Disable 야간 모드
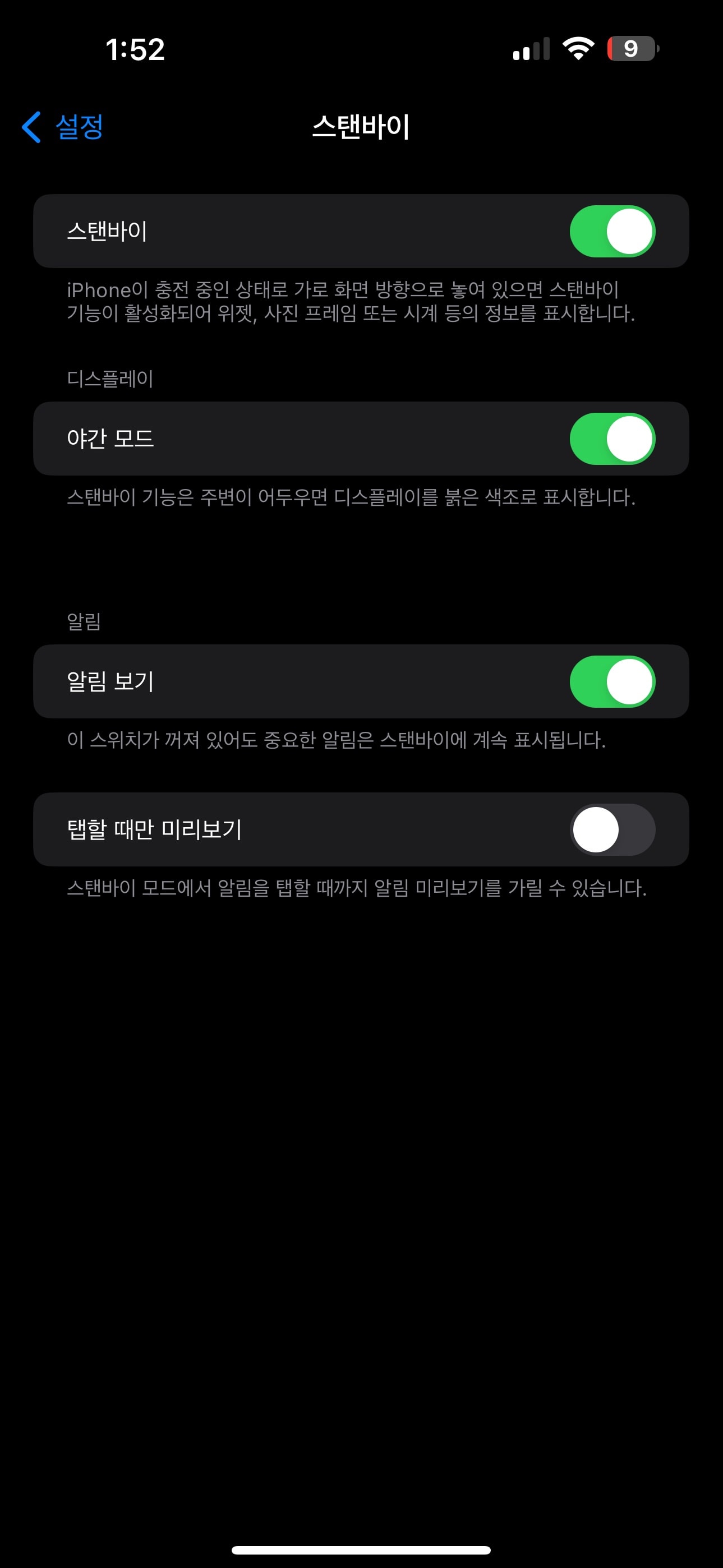The width and height of the screenshot is (723, 1568). pyautogui.click(x=611, y=439)
